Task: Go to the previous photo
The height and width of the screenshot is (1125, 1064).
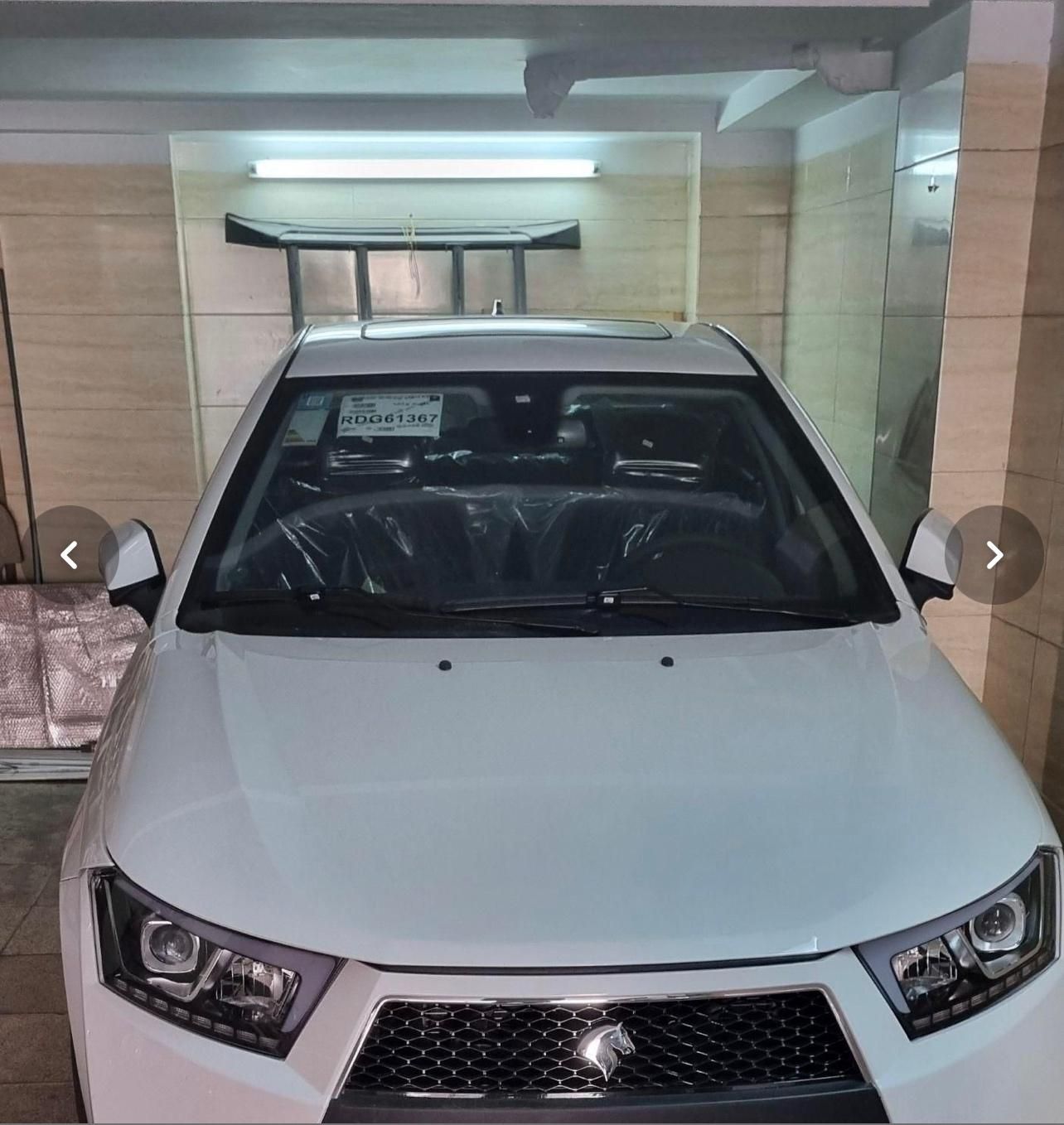Action: click(70, 555)
